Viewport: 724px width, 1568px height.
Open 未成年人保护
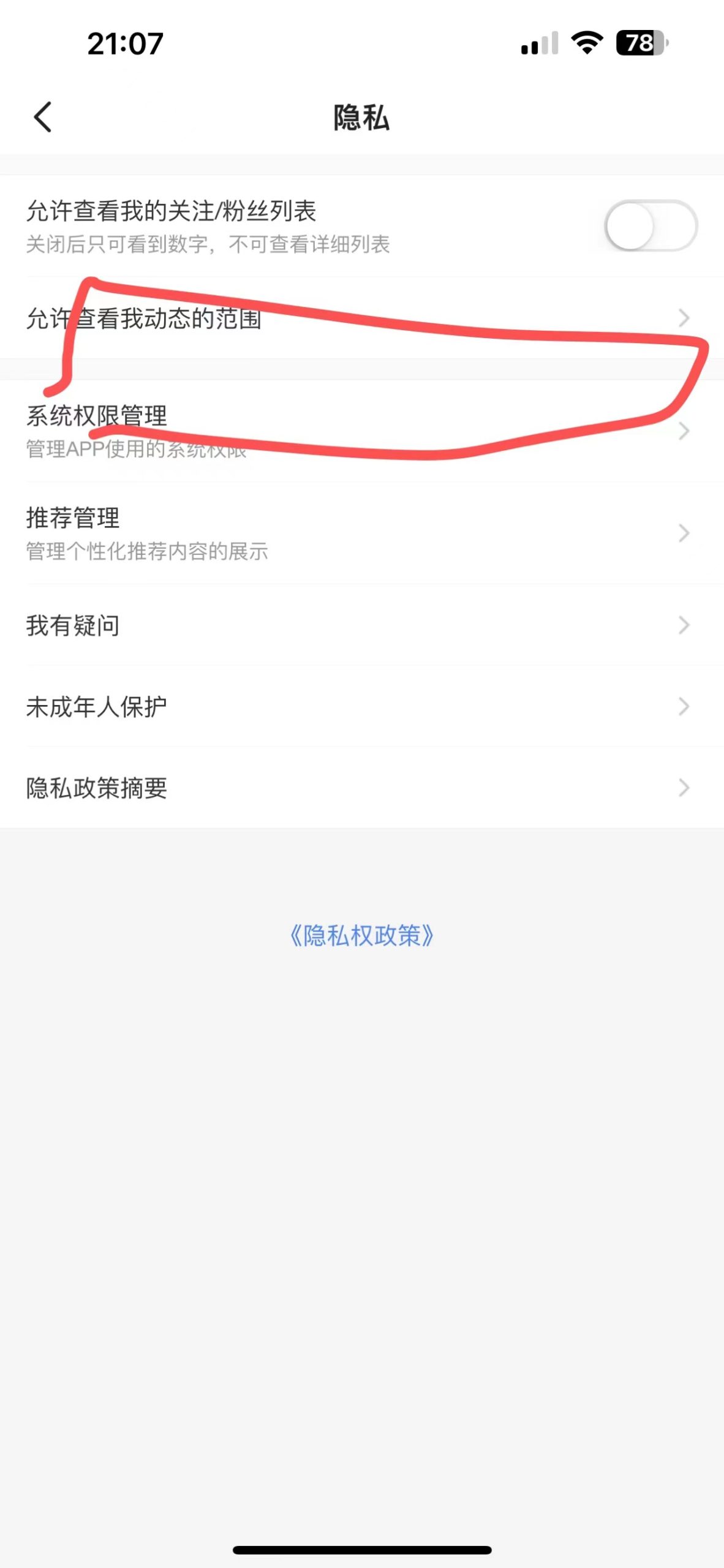[362, 706]
